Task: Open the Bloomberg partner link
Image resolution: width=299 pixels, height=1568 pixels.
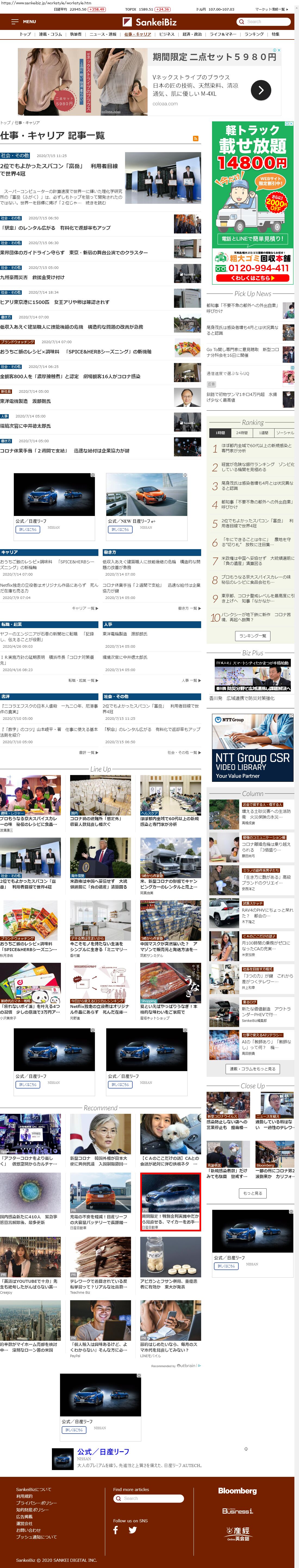Action: click(237, 1491)
